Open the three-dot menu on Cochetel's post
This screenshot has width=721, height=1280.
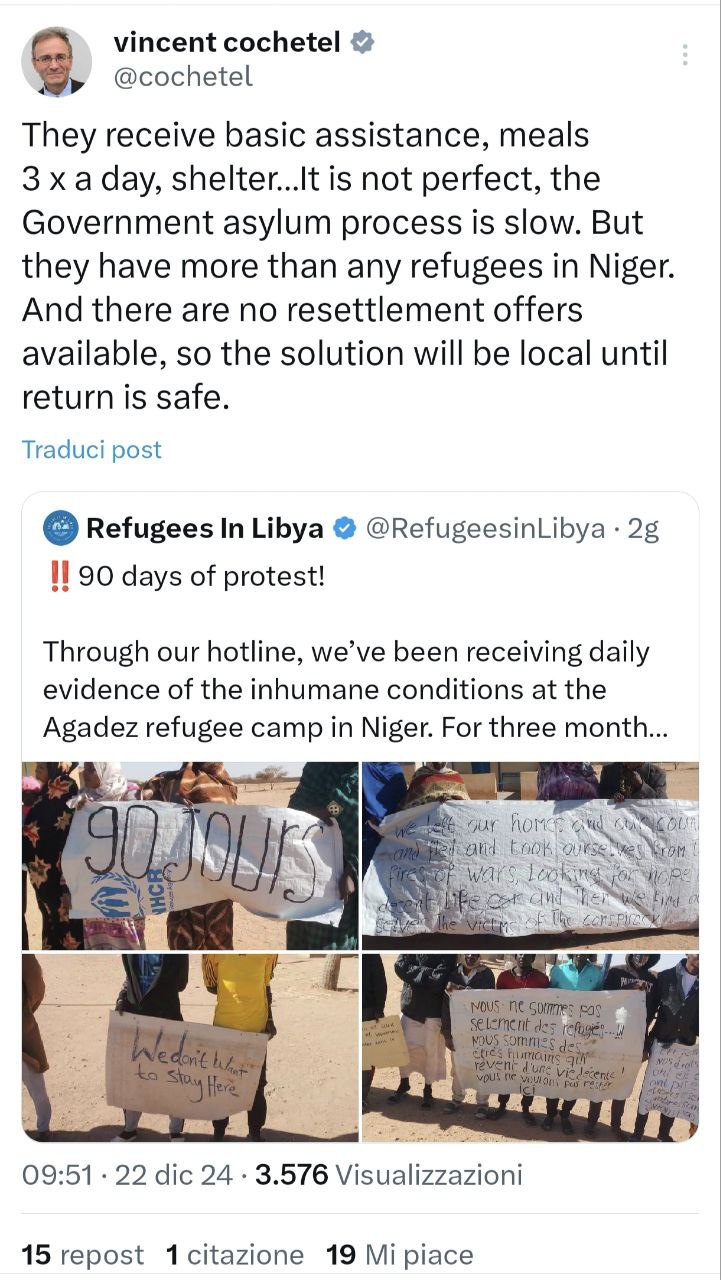[685, 55]
